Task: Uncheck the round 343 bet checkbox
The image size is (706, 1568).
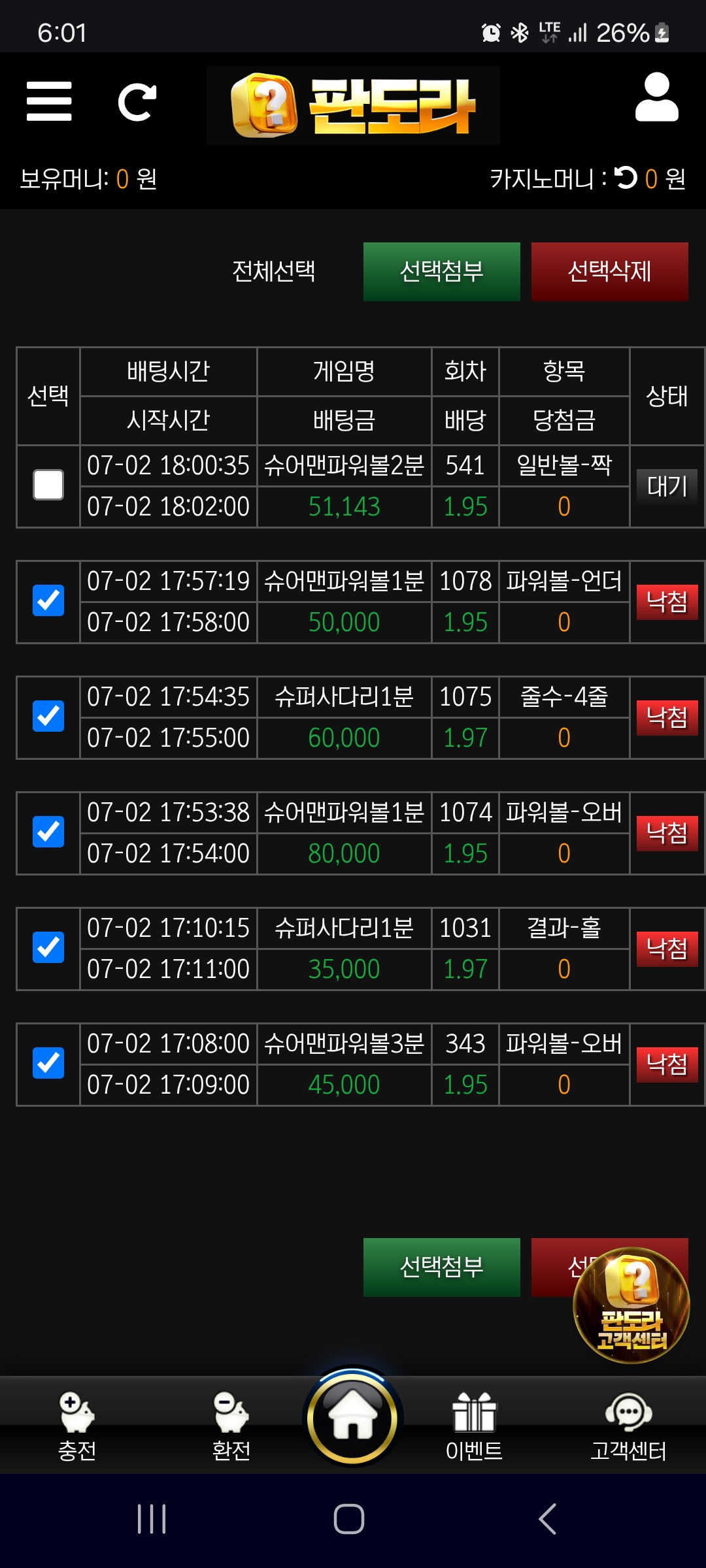Action: [48, 1064]
